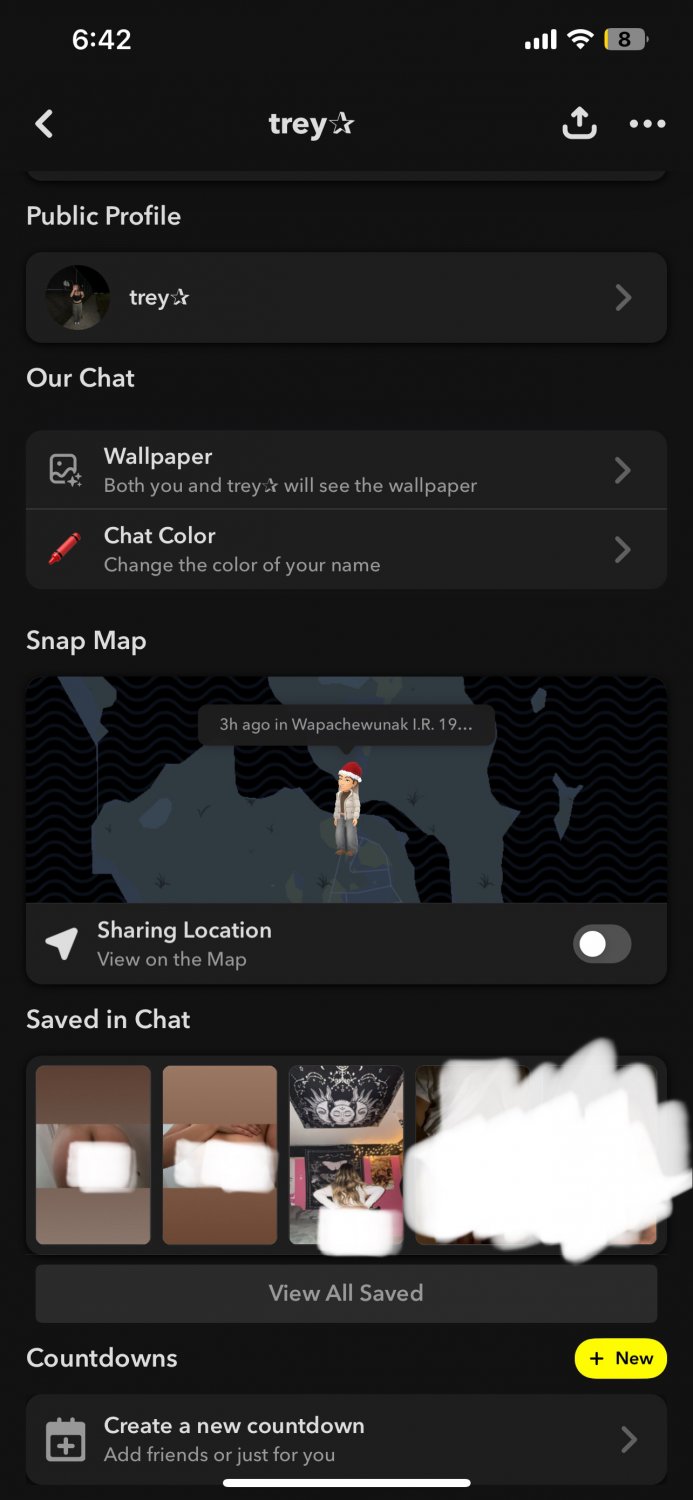Add a New countdown
693x1500 pixels.
pos(621,1358)
